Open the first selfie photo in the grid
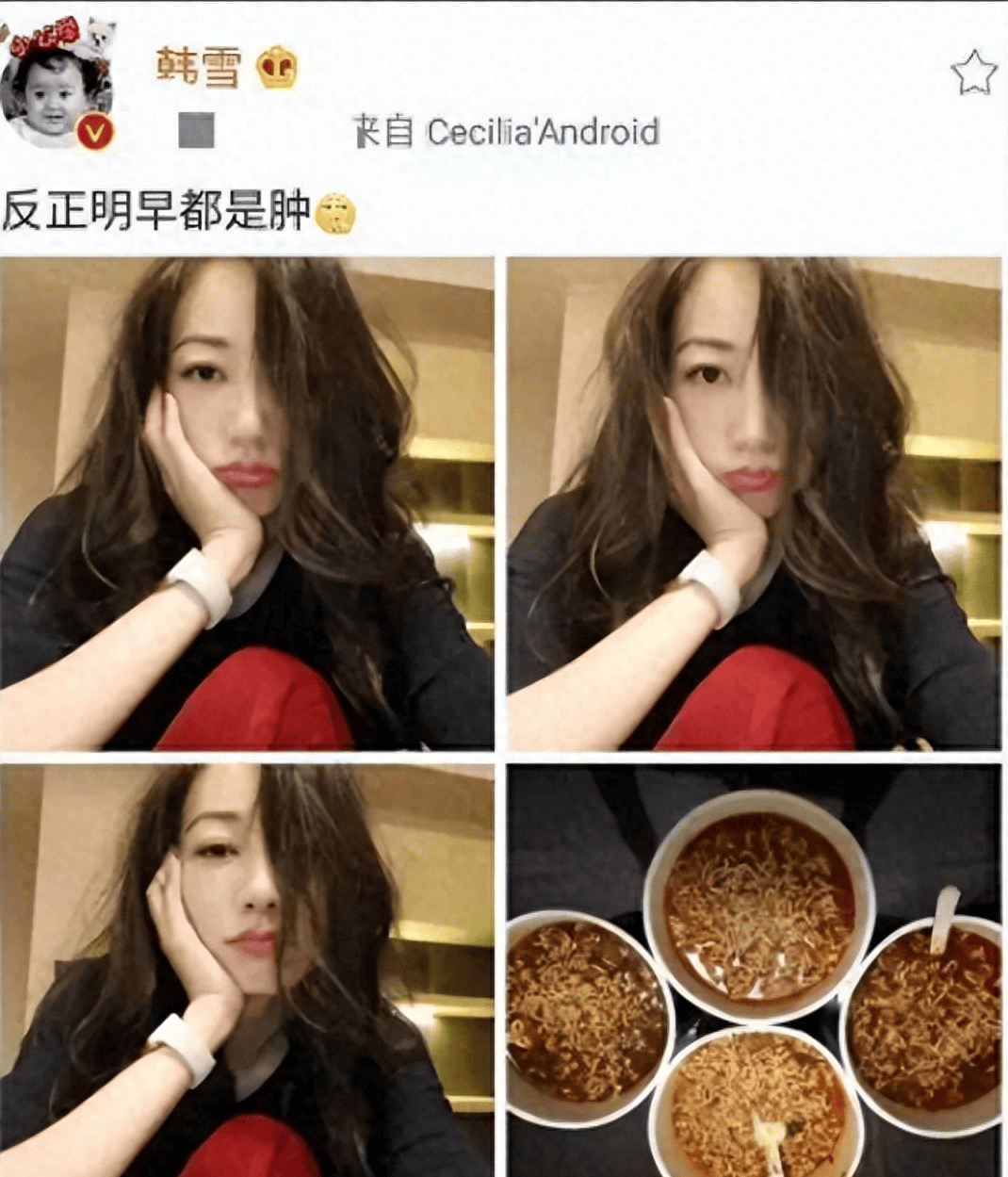 click(x=247, y=503)
